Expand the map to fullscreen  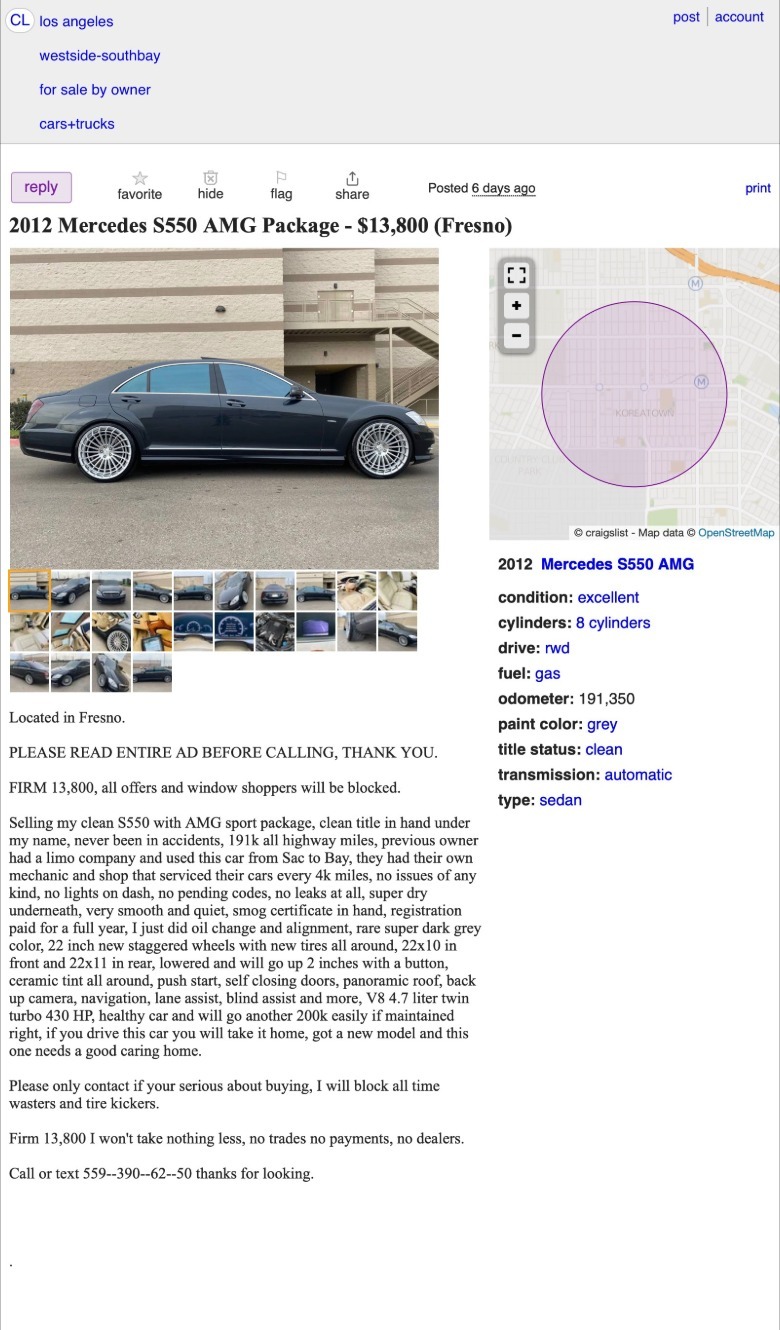click(x=516, y=275)
